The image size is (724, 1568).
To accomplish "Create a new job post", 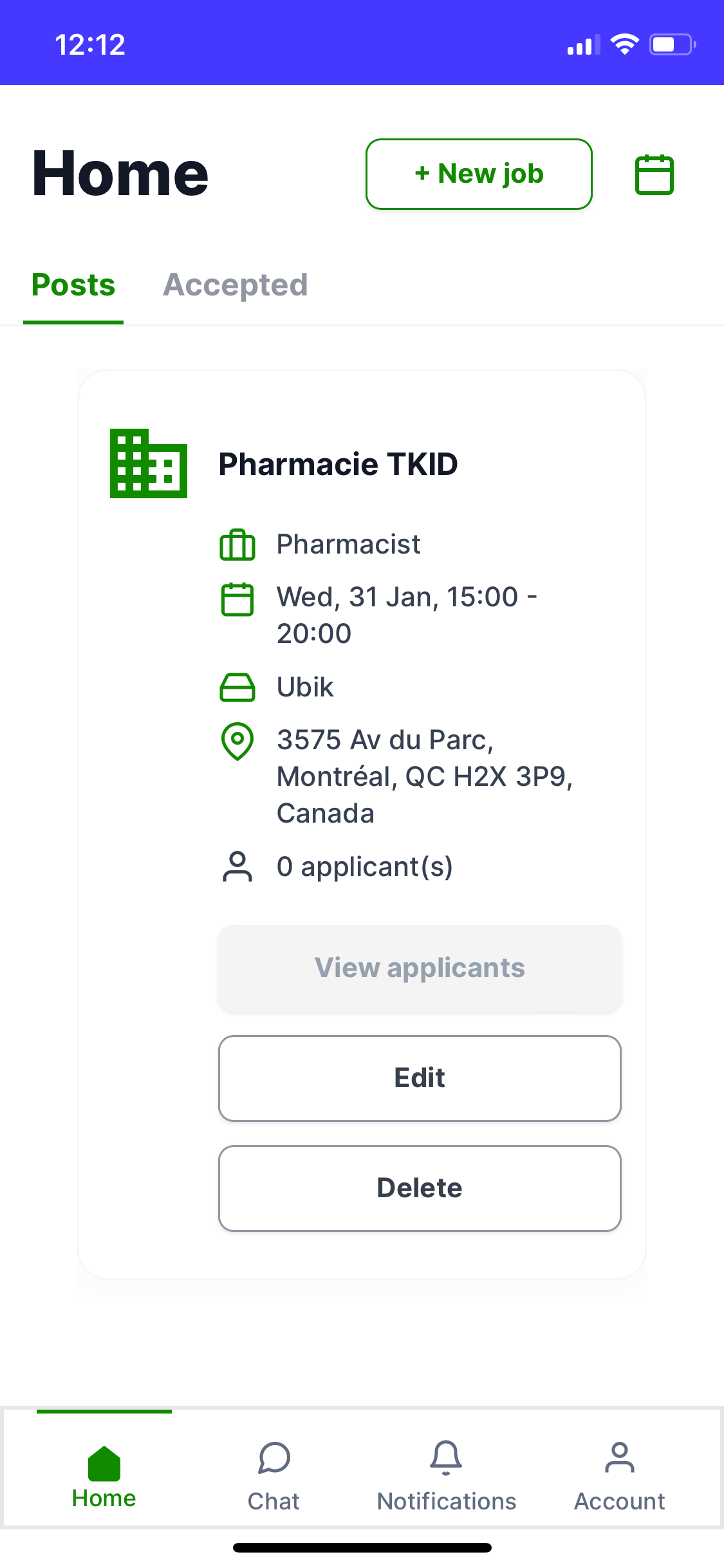I will pyautogui.click(x=479, y=174).
